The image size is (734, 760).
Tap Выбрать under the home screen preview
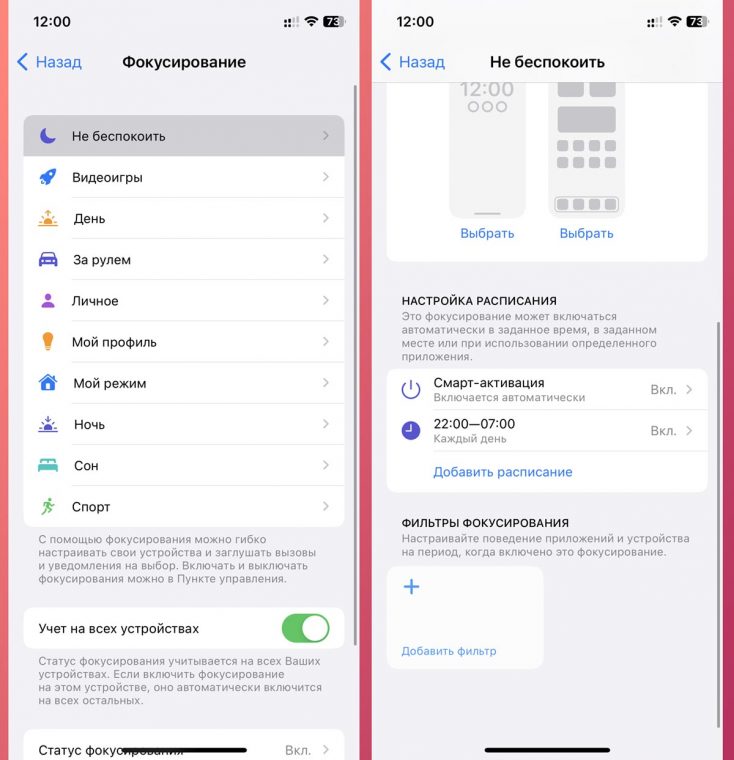click(586, 233)
